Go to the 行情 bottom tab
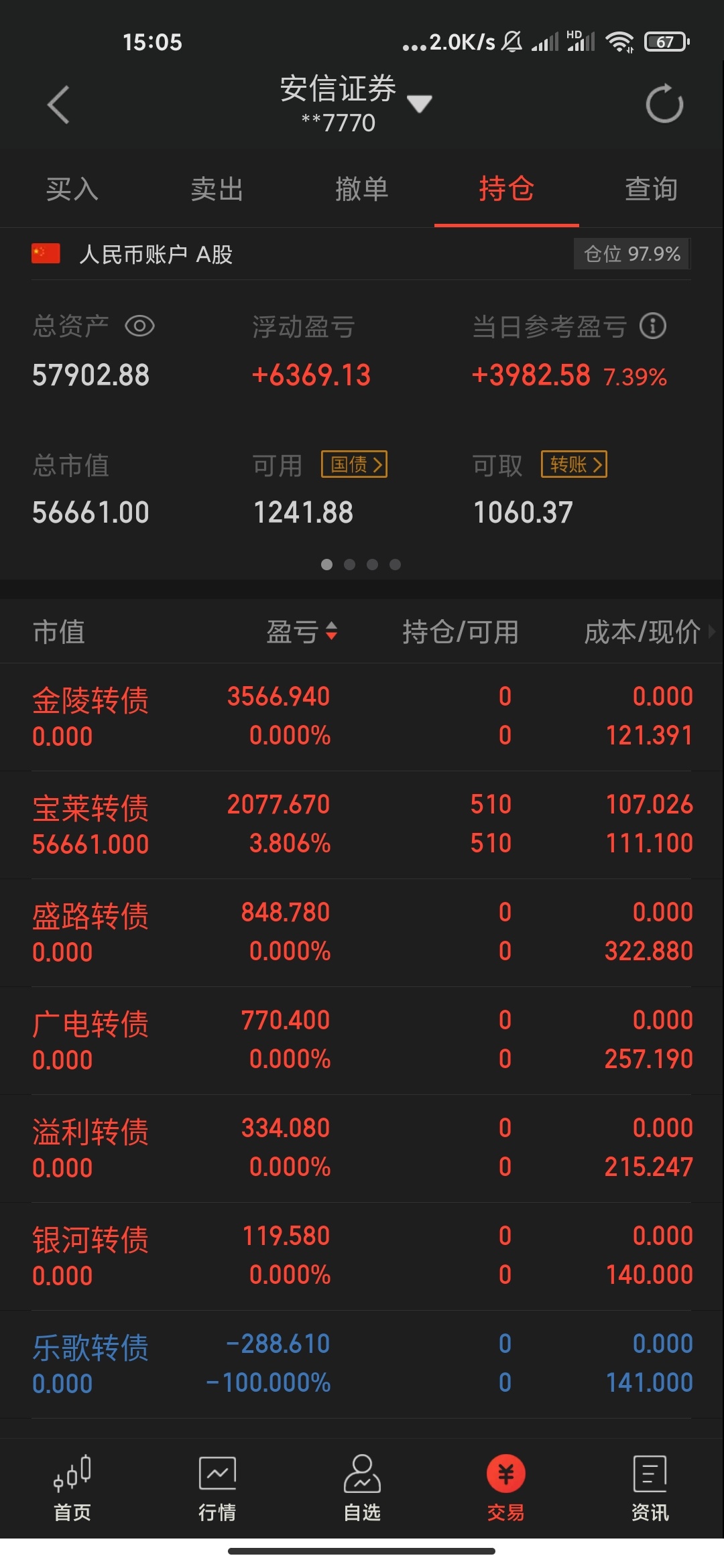 217,1488
